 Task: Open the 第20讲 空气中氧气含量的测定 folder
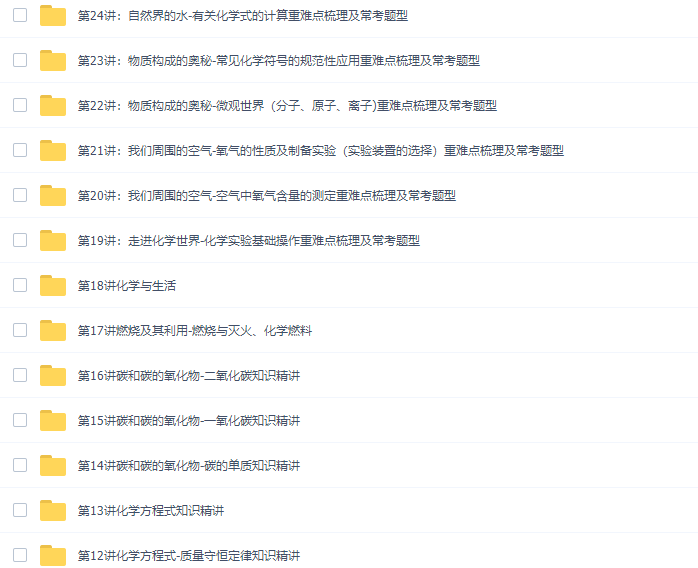tap(266, 196)
